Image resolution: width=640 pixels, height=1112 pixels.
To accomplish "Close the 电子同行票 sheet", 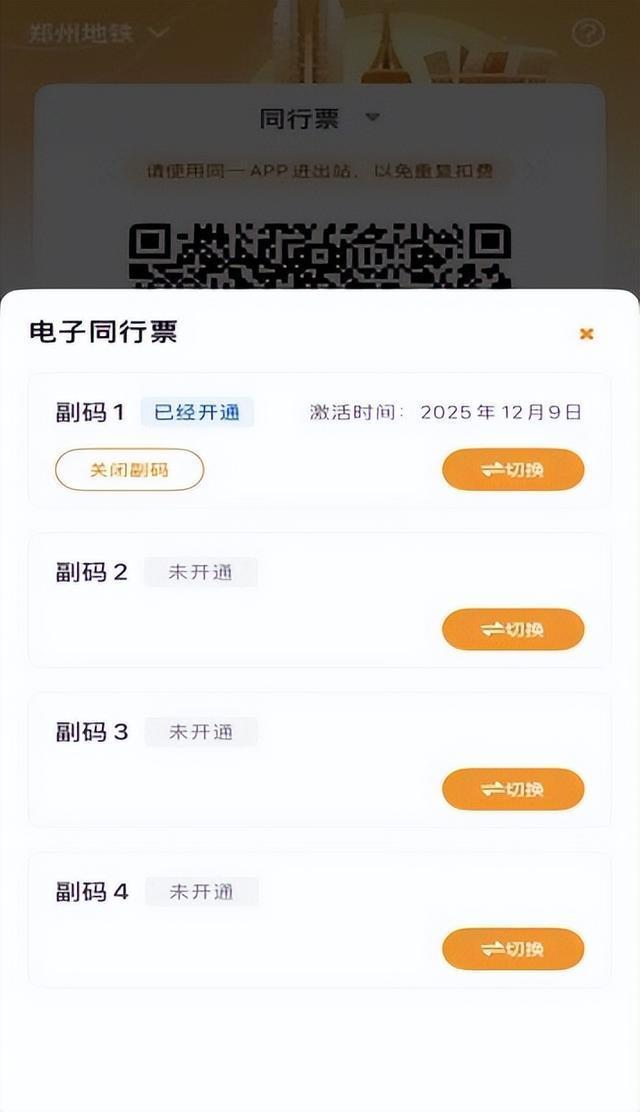I will pos(587,334).
